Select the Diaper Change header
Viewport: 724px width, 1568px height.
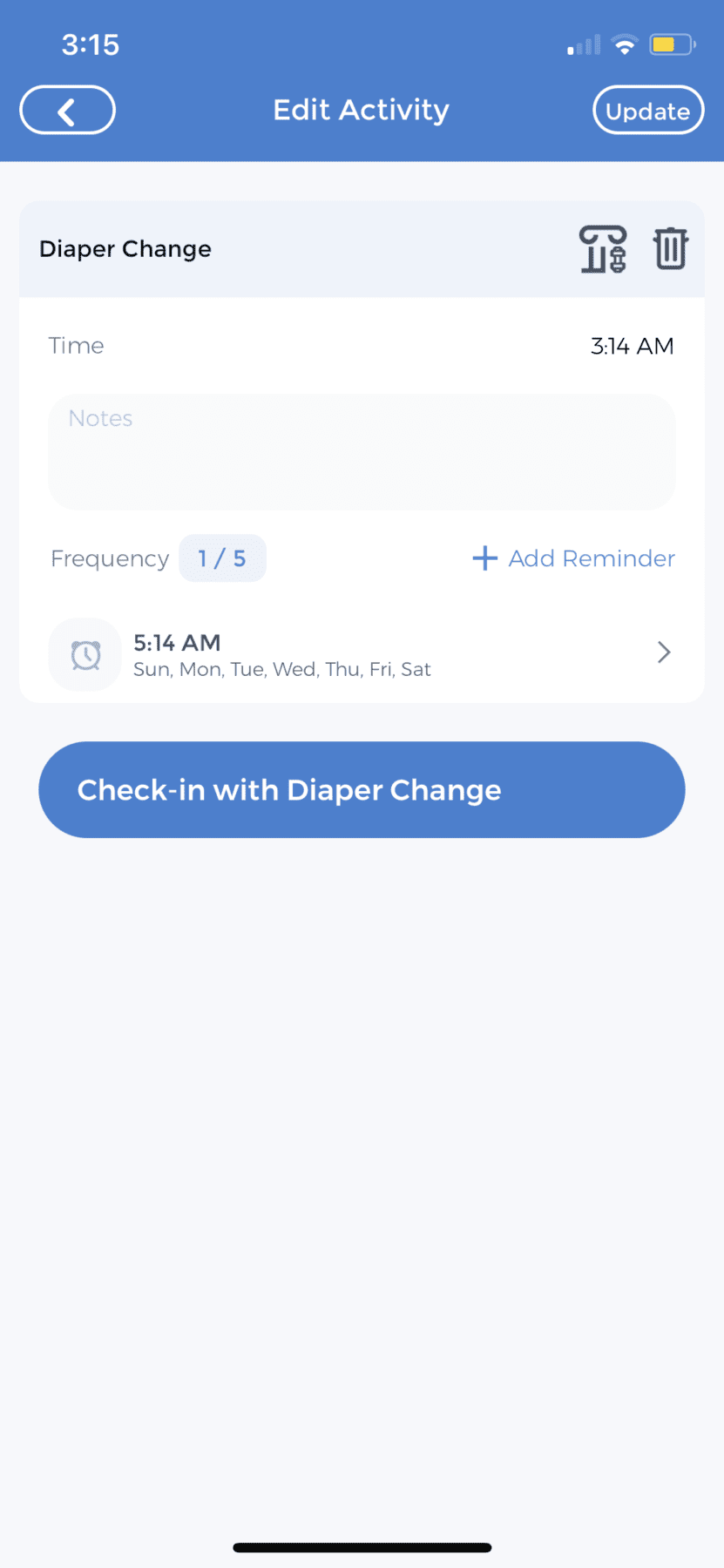(125, 248)
